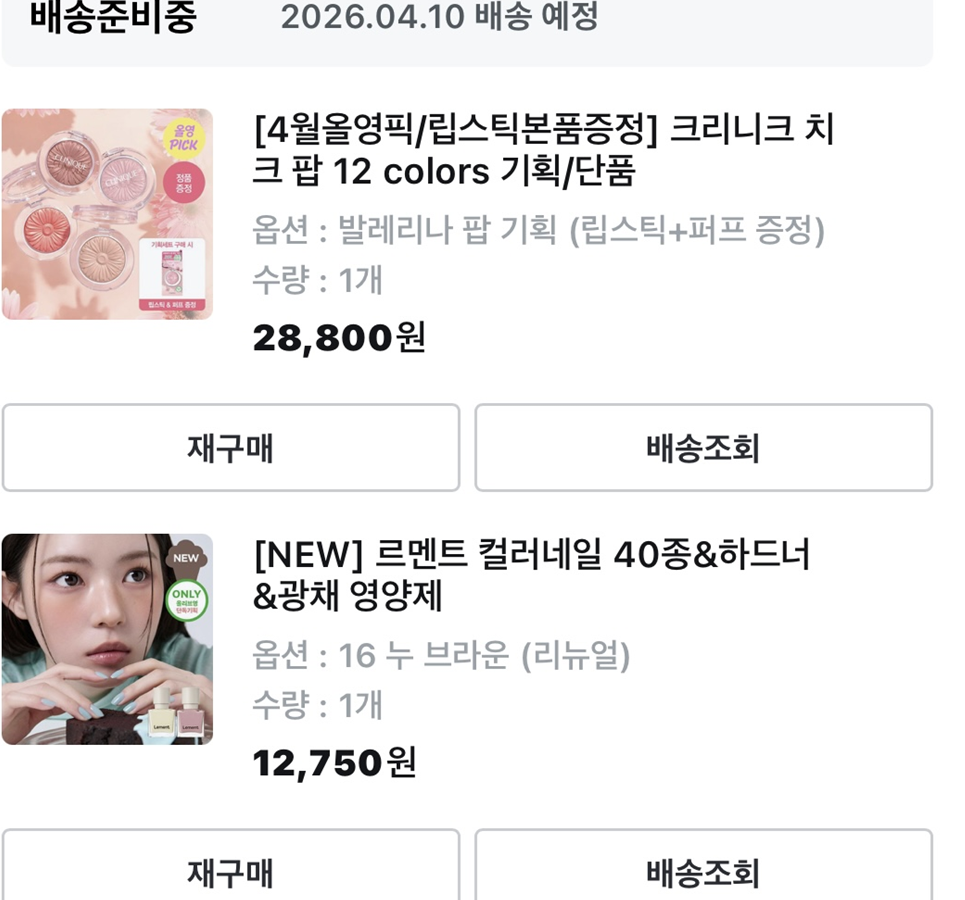The width and height of the screenshot is (965, 900).
Task: View the 르멘트 컬러네일 40종 product title
Action: click(x=532, y=574)
